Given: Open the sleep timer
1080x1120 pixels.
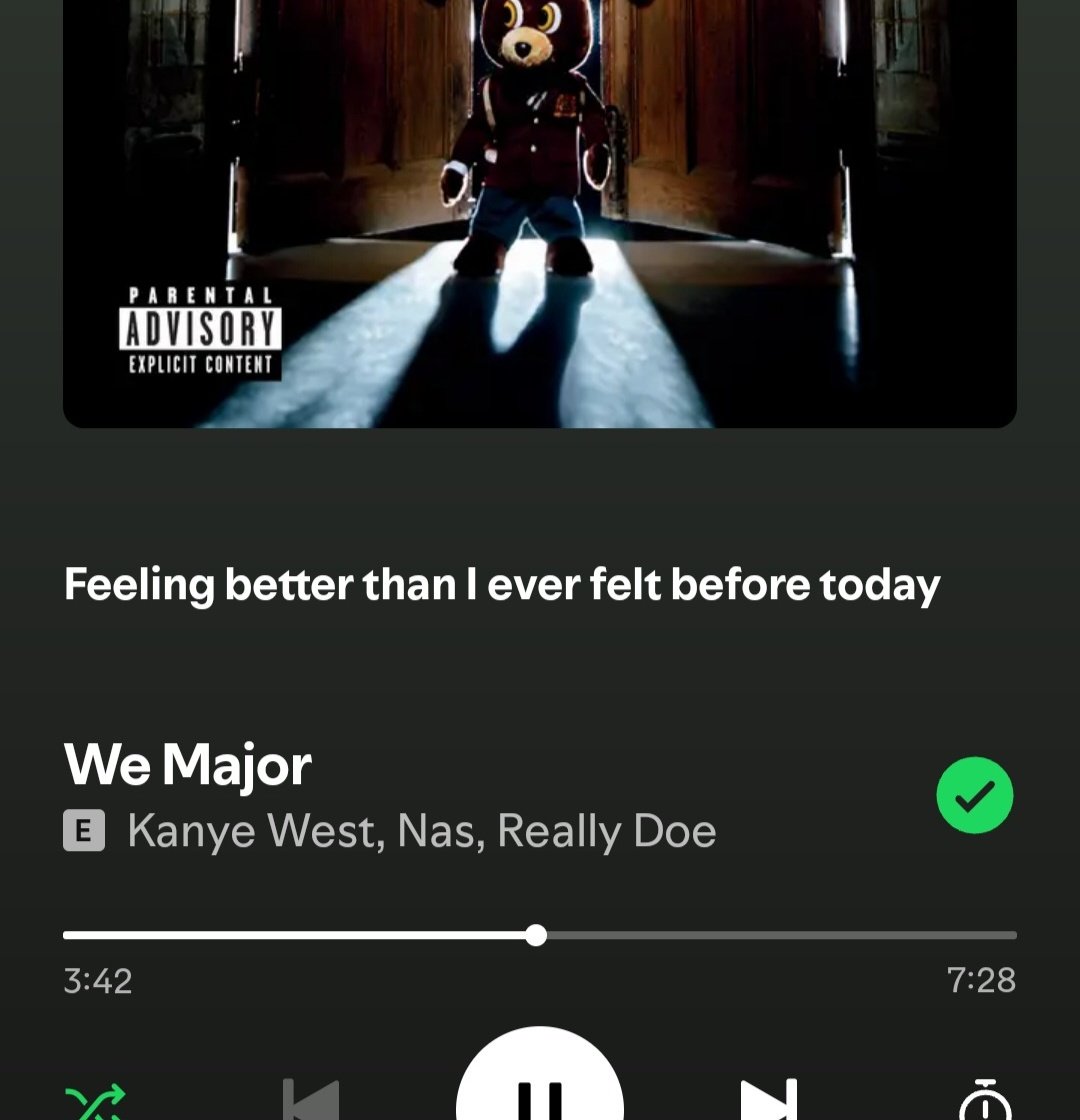Looking at the screenshot, I should [985, 1100].
